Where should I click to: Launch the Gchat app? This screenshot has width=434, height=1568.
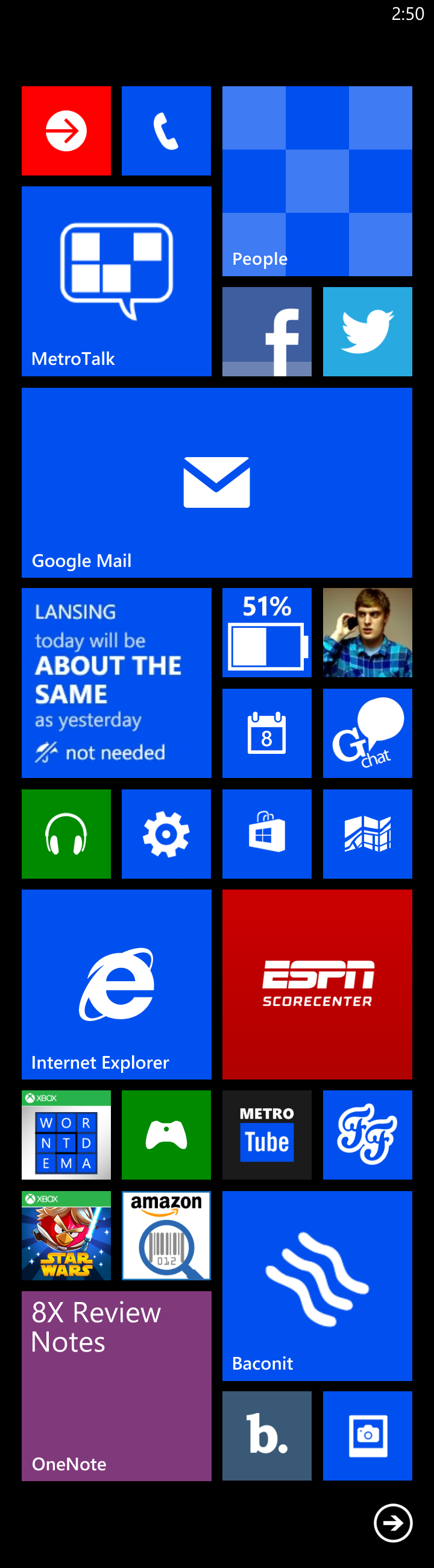pyautogui.click(x=367, y=733)
